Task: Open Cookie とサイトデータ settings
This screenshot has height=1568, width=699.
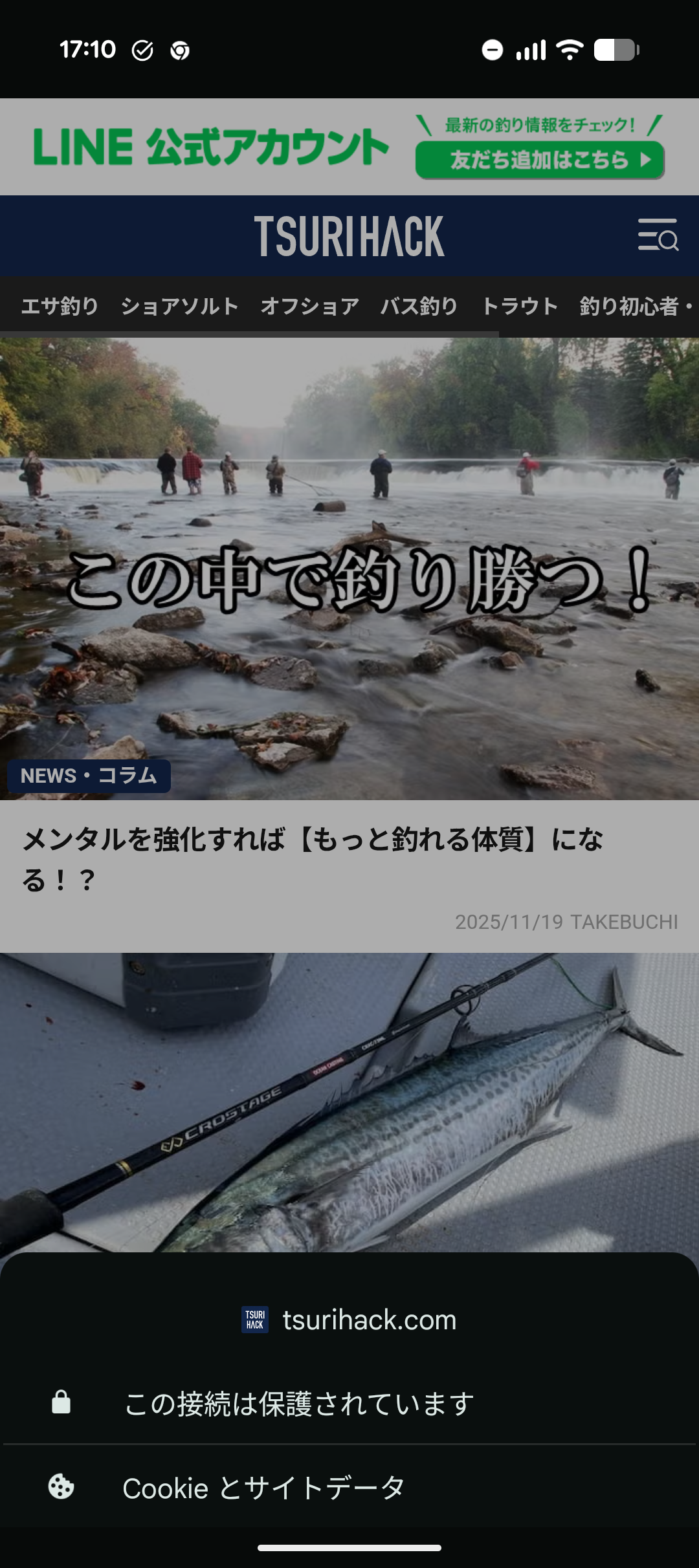Action: (x=263, y=1488)
